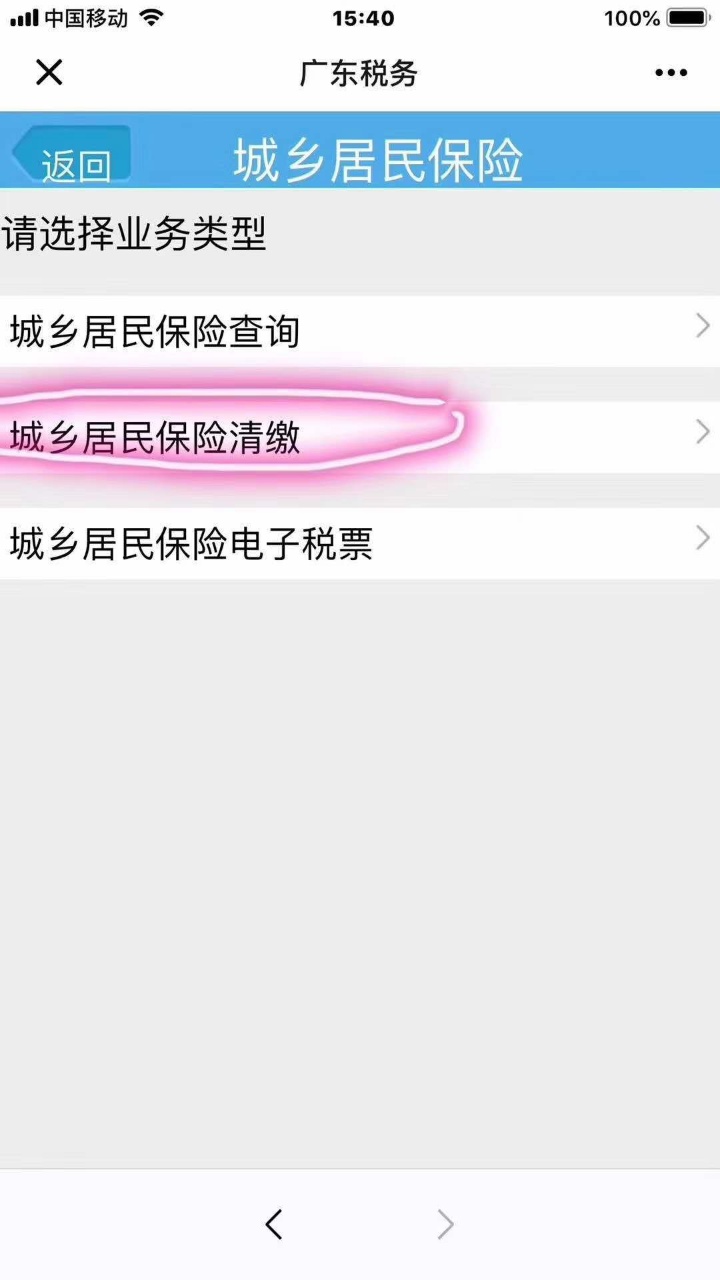Close the 广东税务 page
Image resolution: width=720 pixels, height=1280 pixels.
click(49, 72)
